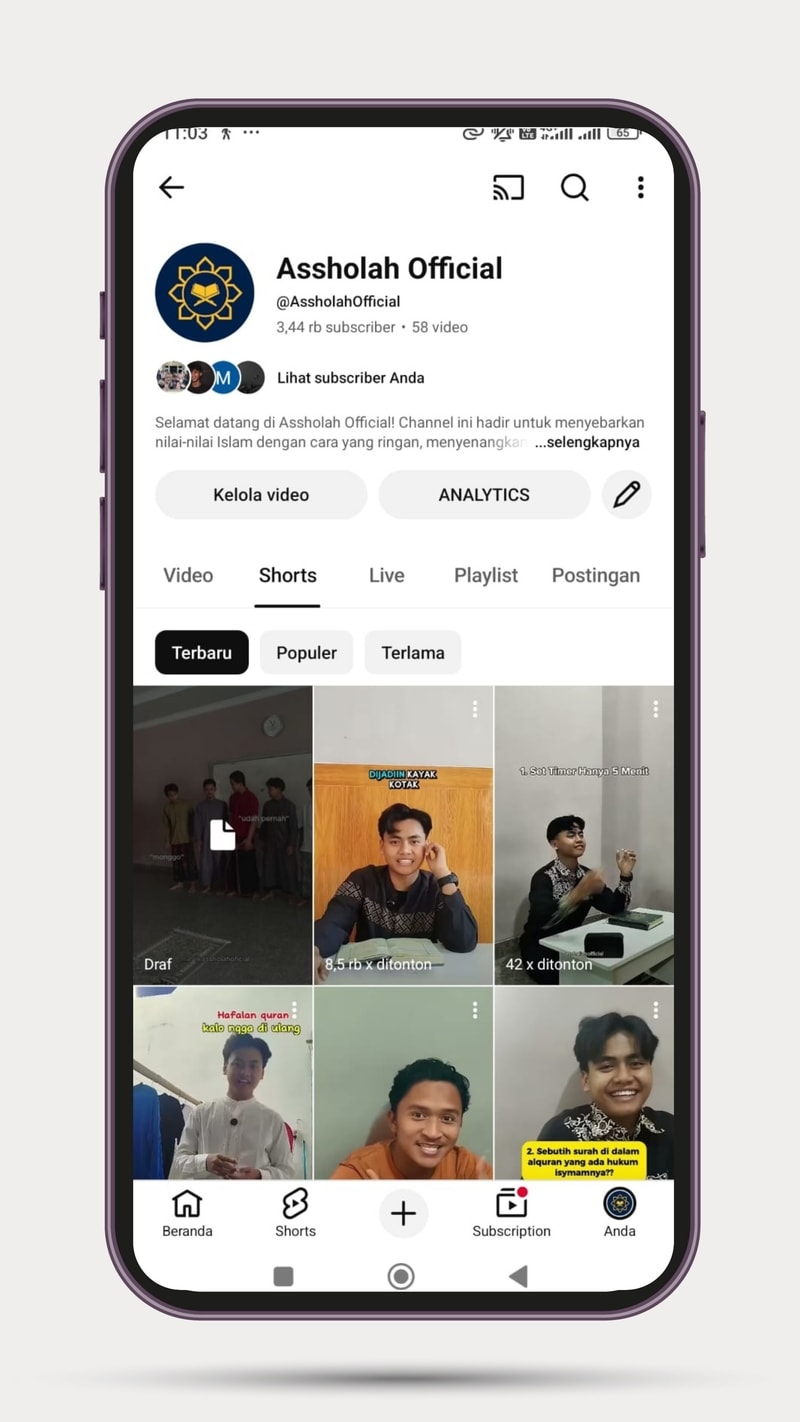800x1422 pixels.
Task: Sort shorts by Terlama
Action: 412,653
